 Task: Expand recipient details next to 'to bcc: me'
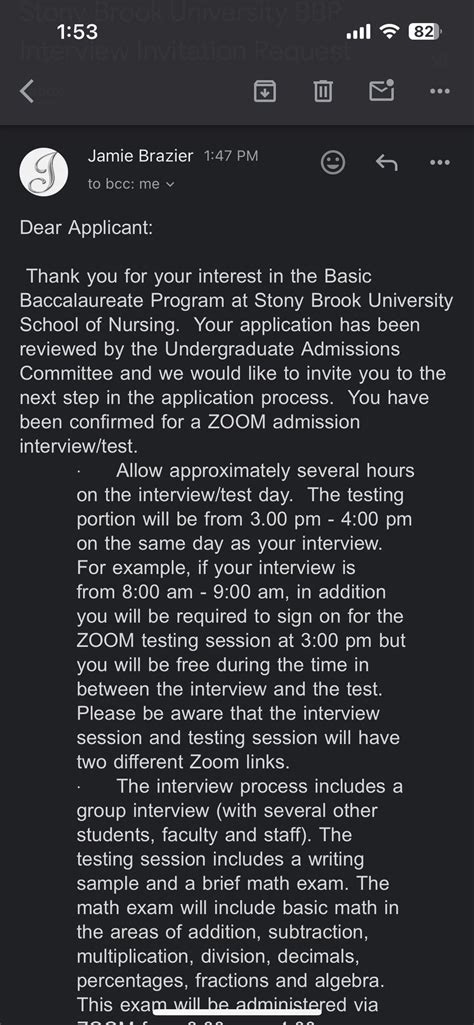click(x=171, y=185)
